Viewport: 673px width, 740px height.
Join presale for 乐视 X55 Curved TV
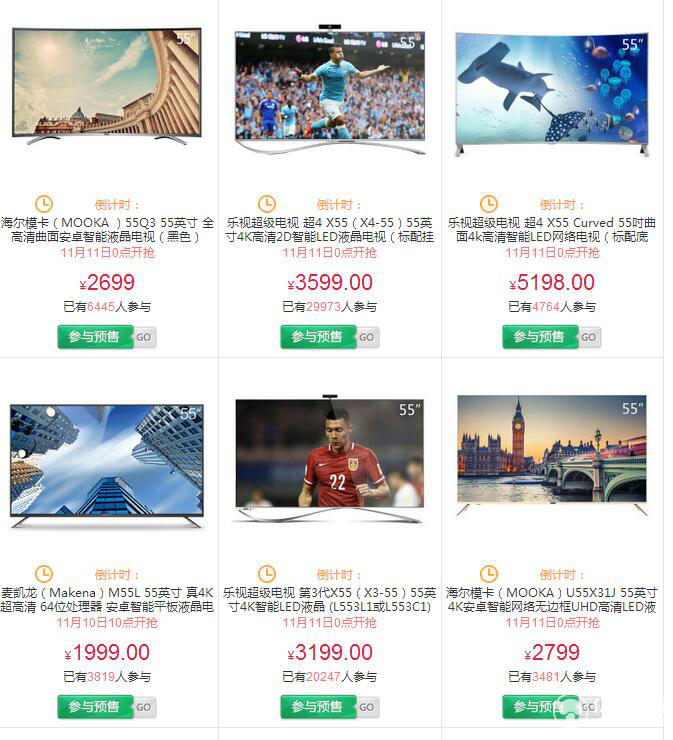click(539, 337)
